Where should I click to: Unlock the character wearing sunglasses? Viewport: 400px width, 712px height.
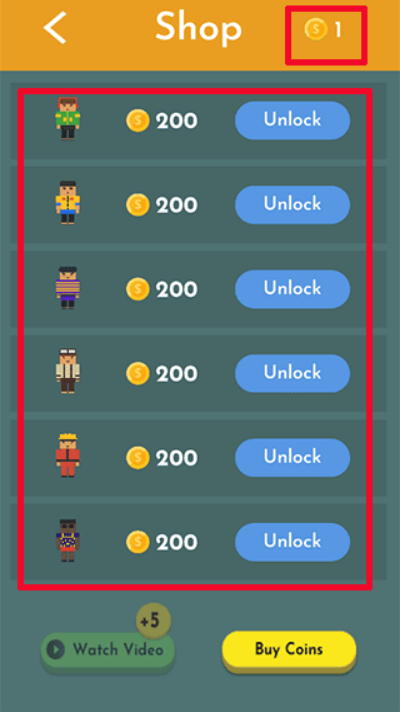pyautogui.click(x=292, y=542)
